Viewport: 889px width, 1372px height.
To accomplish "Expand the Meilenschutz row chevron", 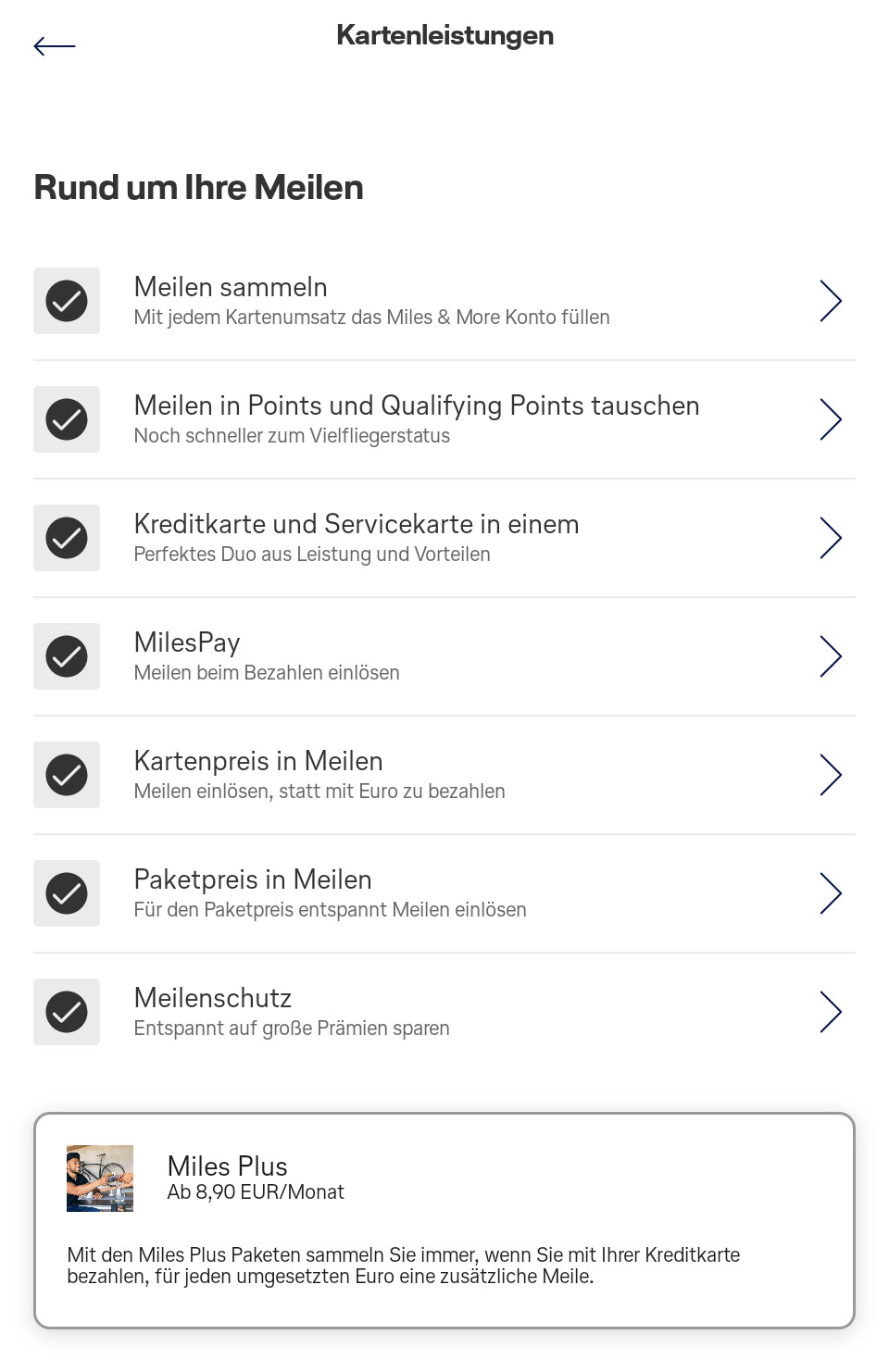I will point(831,1012).
